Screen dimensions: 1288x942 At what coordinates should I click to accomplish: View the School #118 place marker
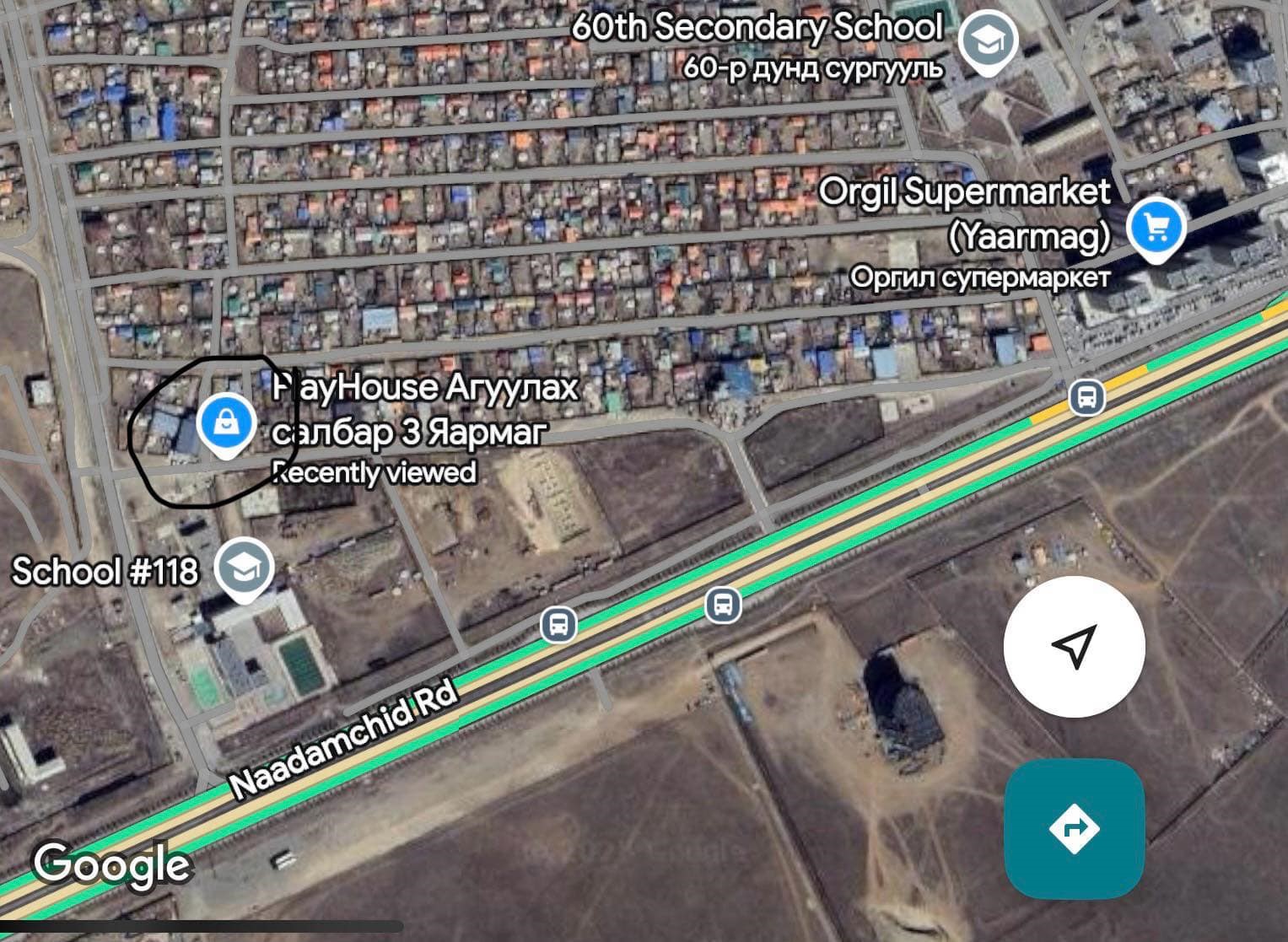point(244,568)
